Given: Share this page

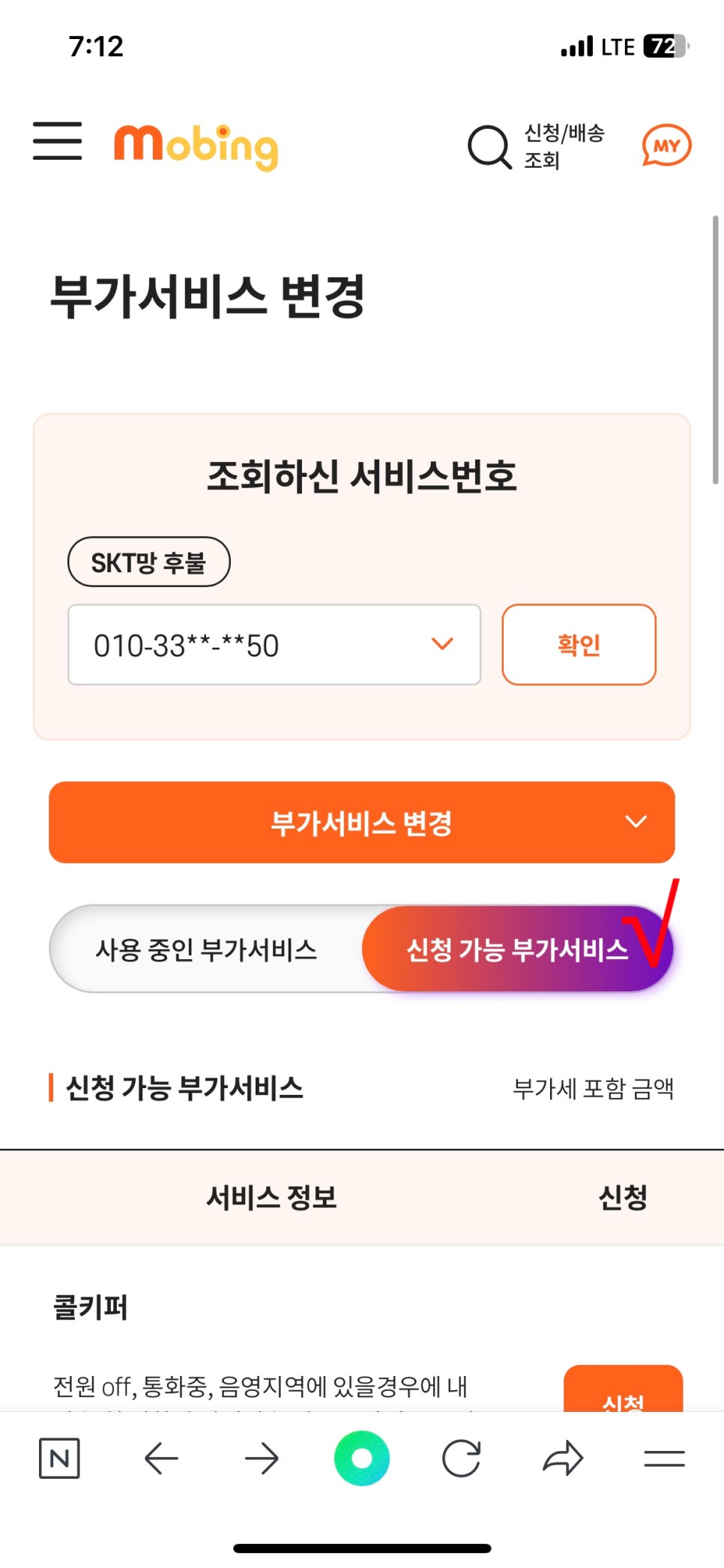Looking at the screenshot, I should coord(563,1459).
